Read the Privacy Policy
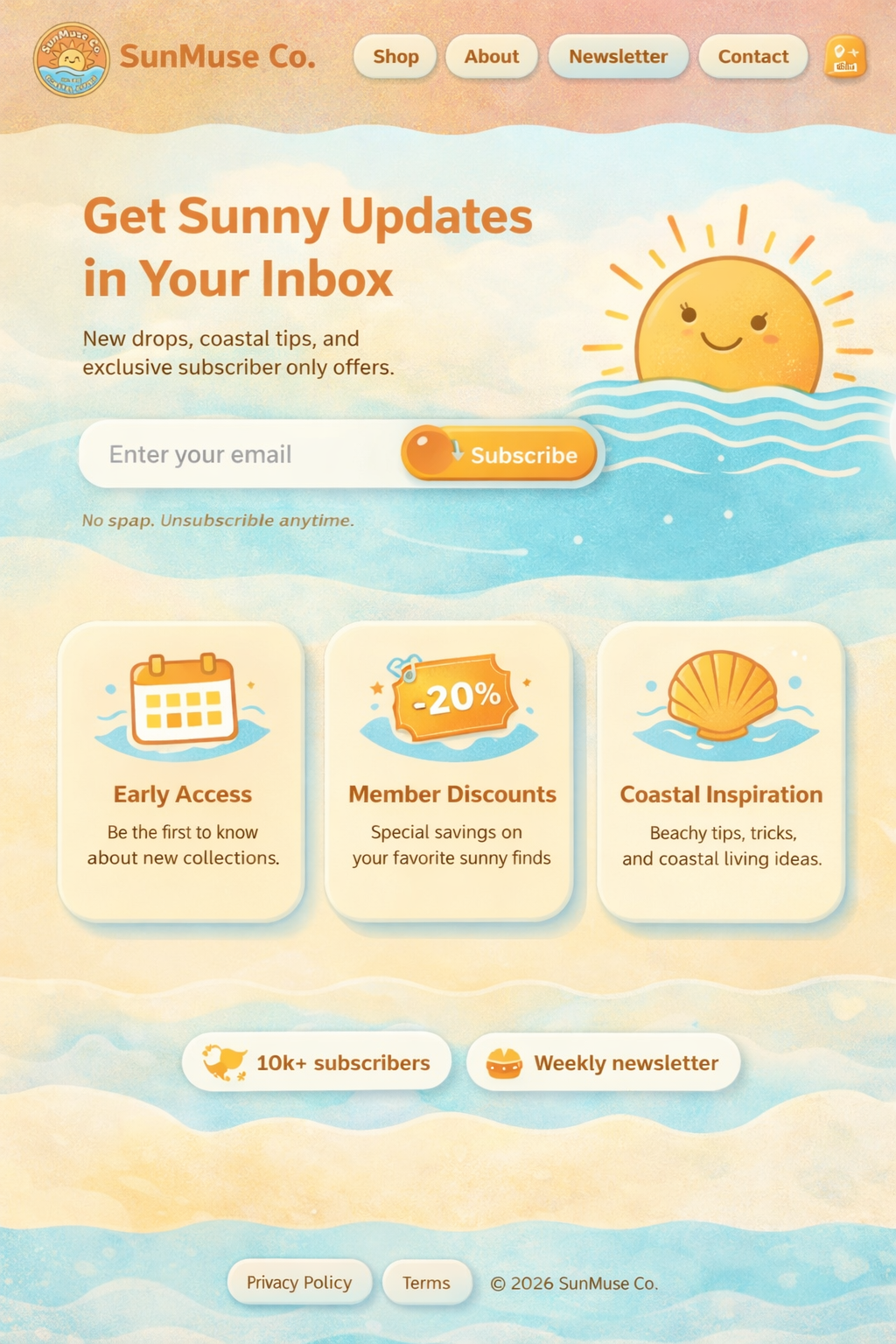Viewport: 896px width, 1344px height. [299, 1283]
